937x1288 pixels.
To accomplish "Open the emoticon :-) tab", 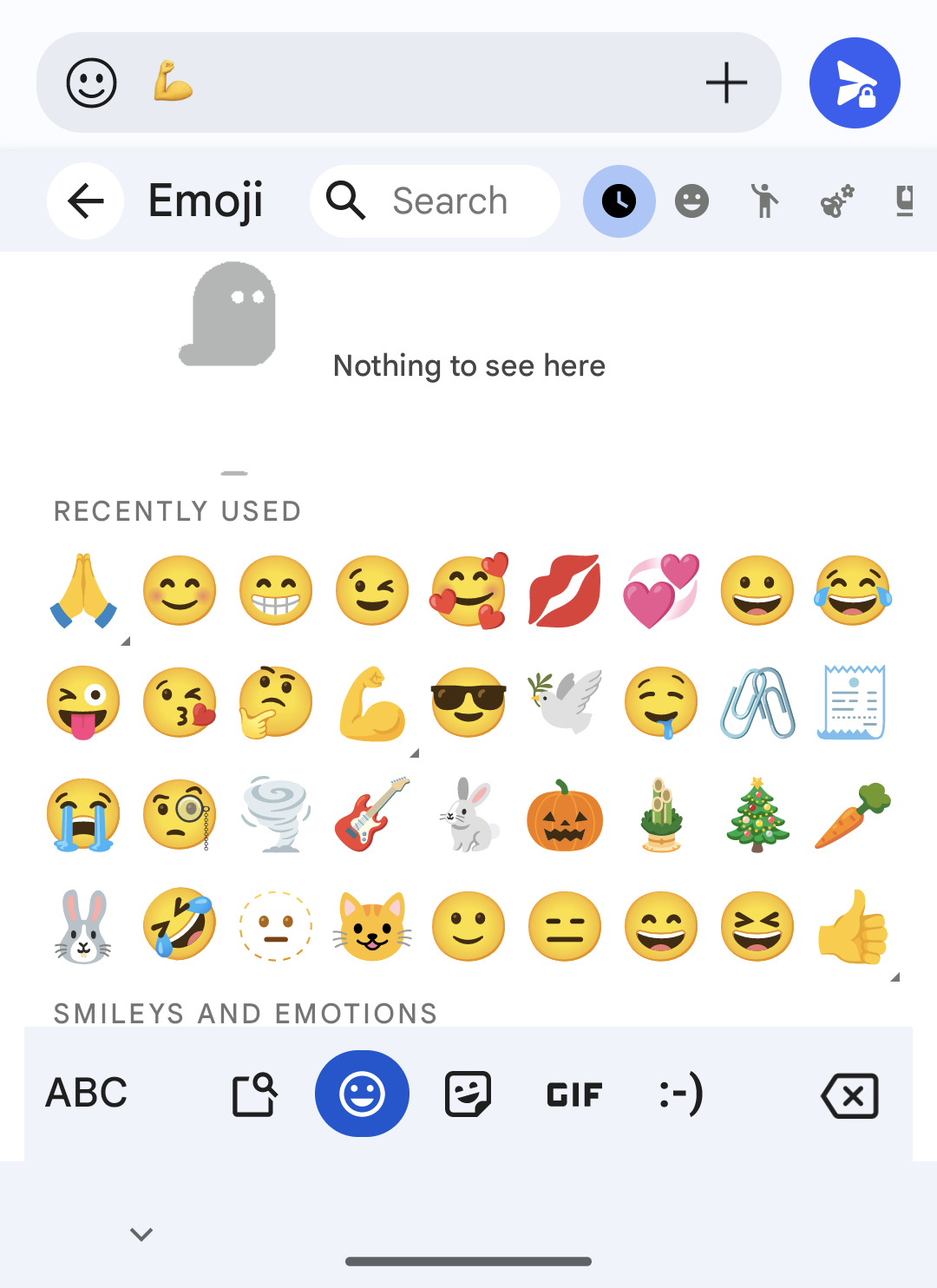I will click(x=682, y=1094).
